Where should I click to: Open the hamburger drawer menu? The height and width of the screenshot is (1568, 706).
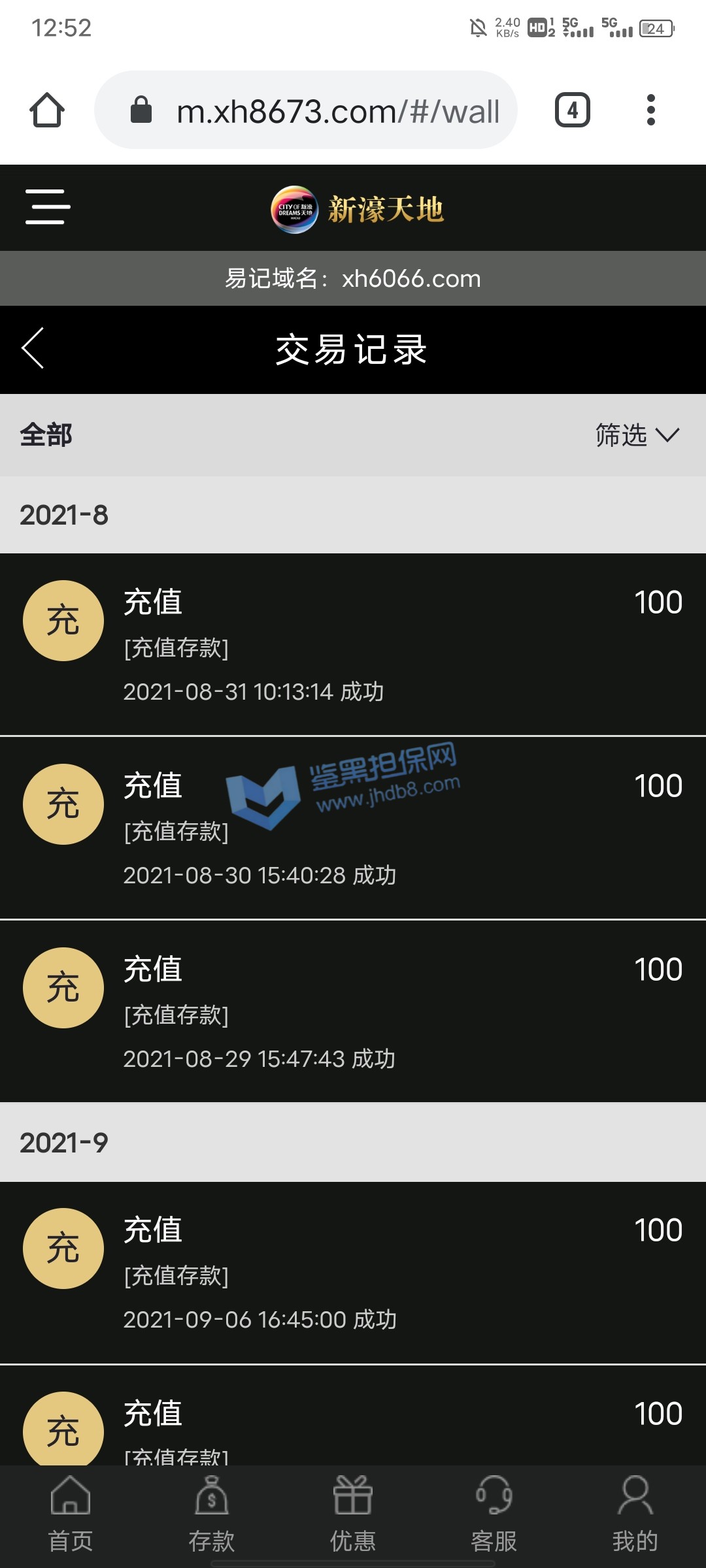[x=48, y=207]
